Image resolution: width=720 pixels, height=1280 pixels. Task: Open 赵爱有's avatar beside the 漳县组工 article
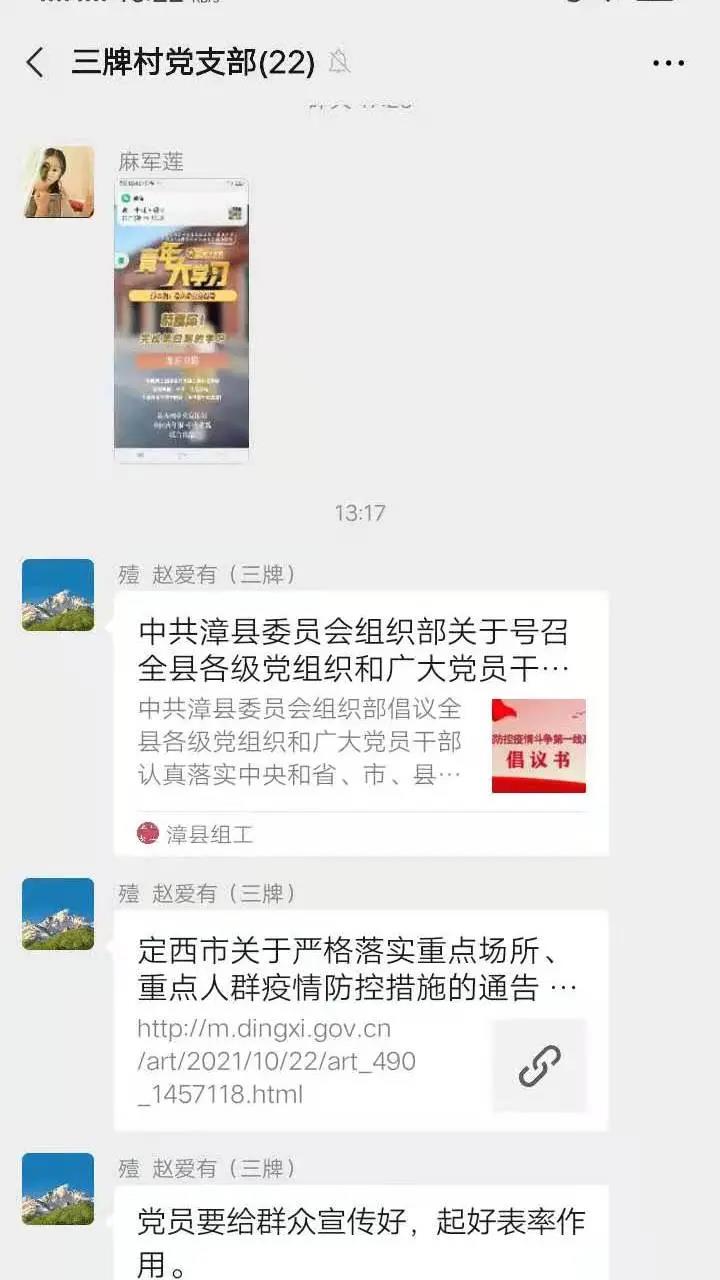pos(58,595)
